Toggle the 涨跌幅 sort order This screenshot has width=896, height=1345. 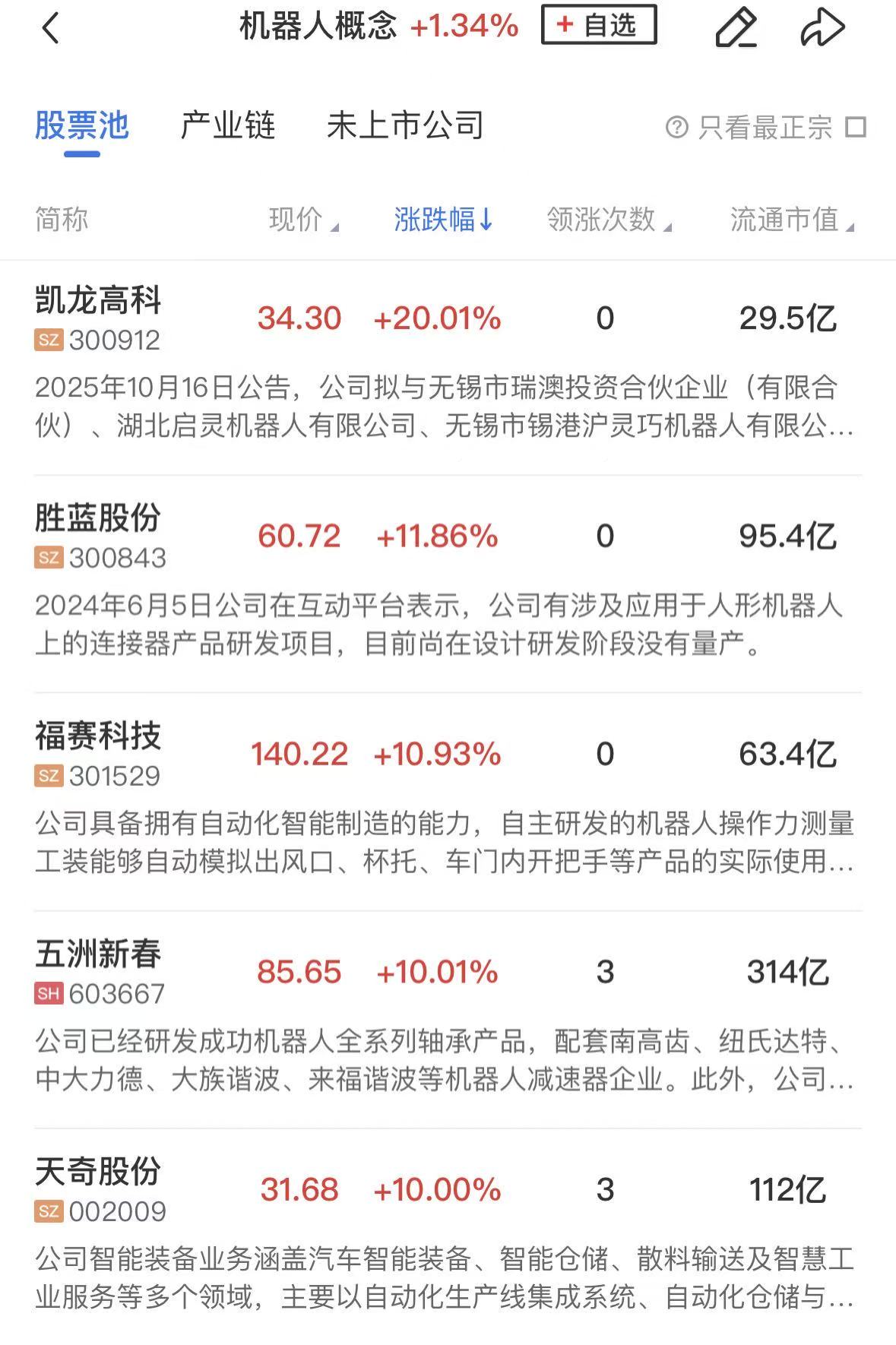(443, 220)
